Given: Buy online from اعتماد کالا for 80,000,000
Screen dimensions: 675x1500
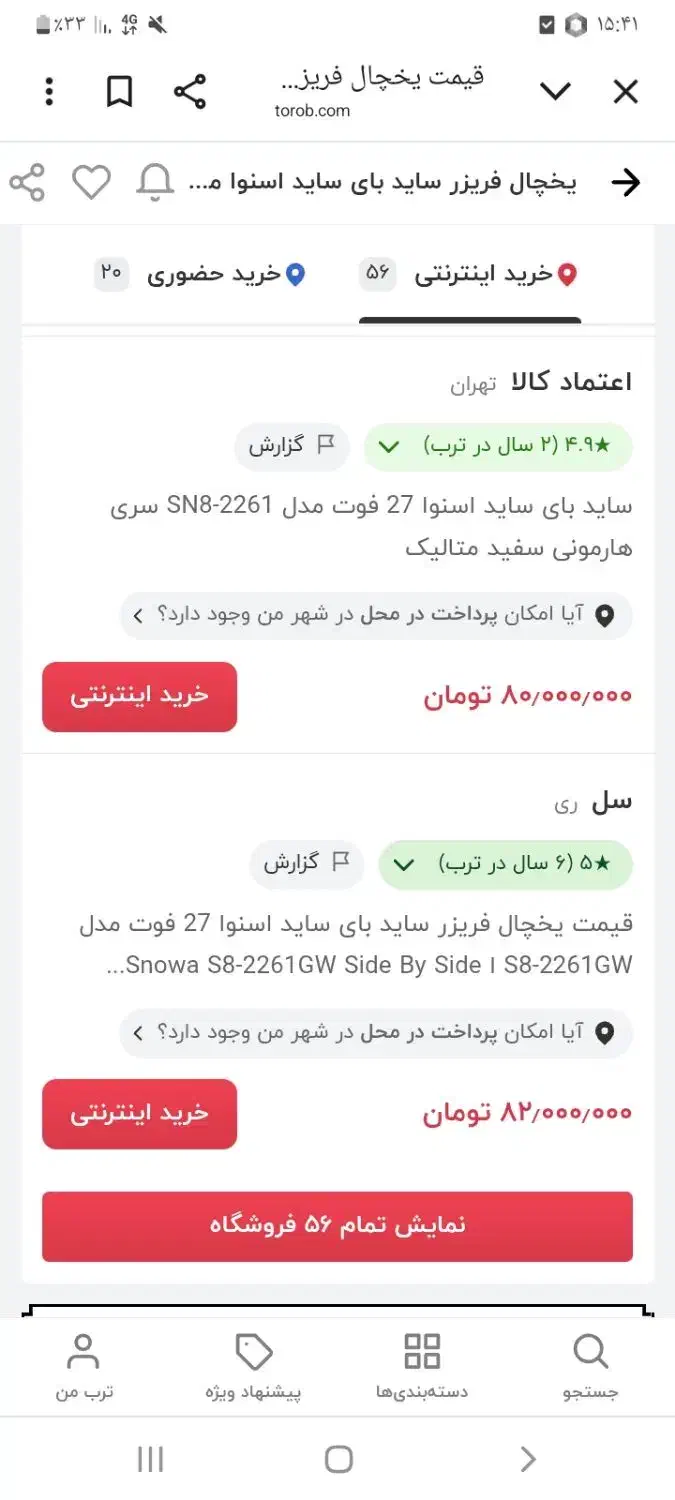Looking at the screenshot, I should [x=139, y=697].
